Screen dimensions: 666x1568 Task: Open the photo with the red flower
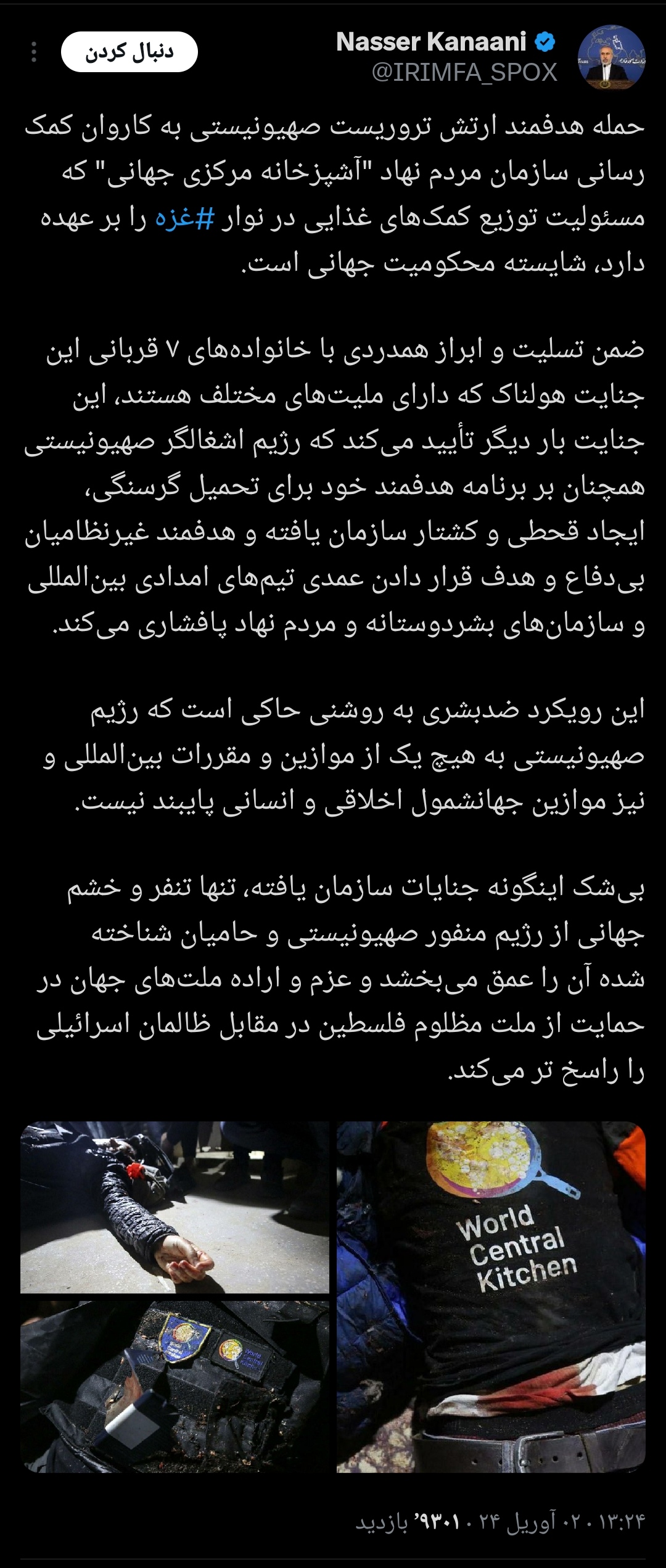pyautogui.click(x=175, y=1207)
